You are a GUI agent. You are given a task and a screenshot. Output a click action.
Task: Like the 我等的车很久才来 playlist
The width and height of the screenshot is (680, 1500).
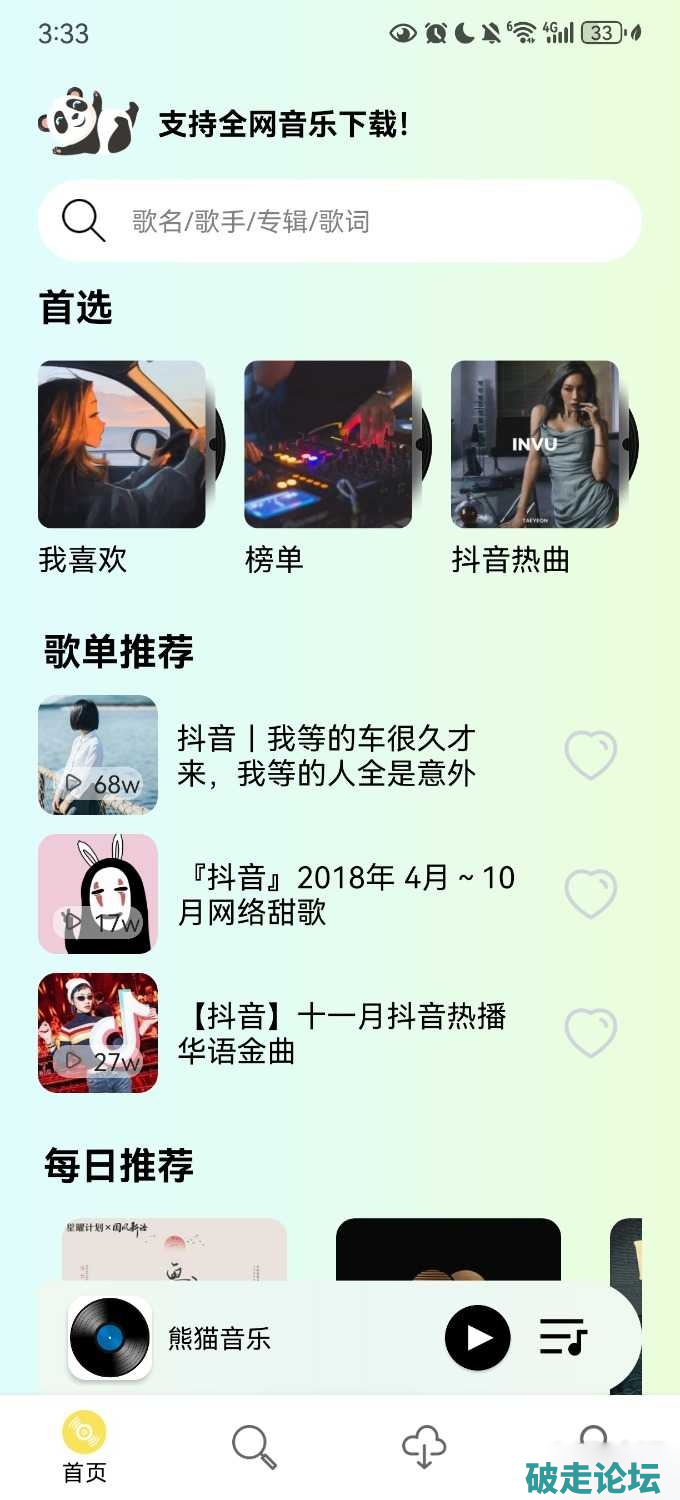coord(591,755)
